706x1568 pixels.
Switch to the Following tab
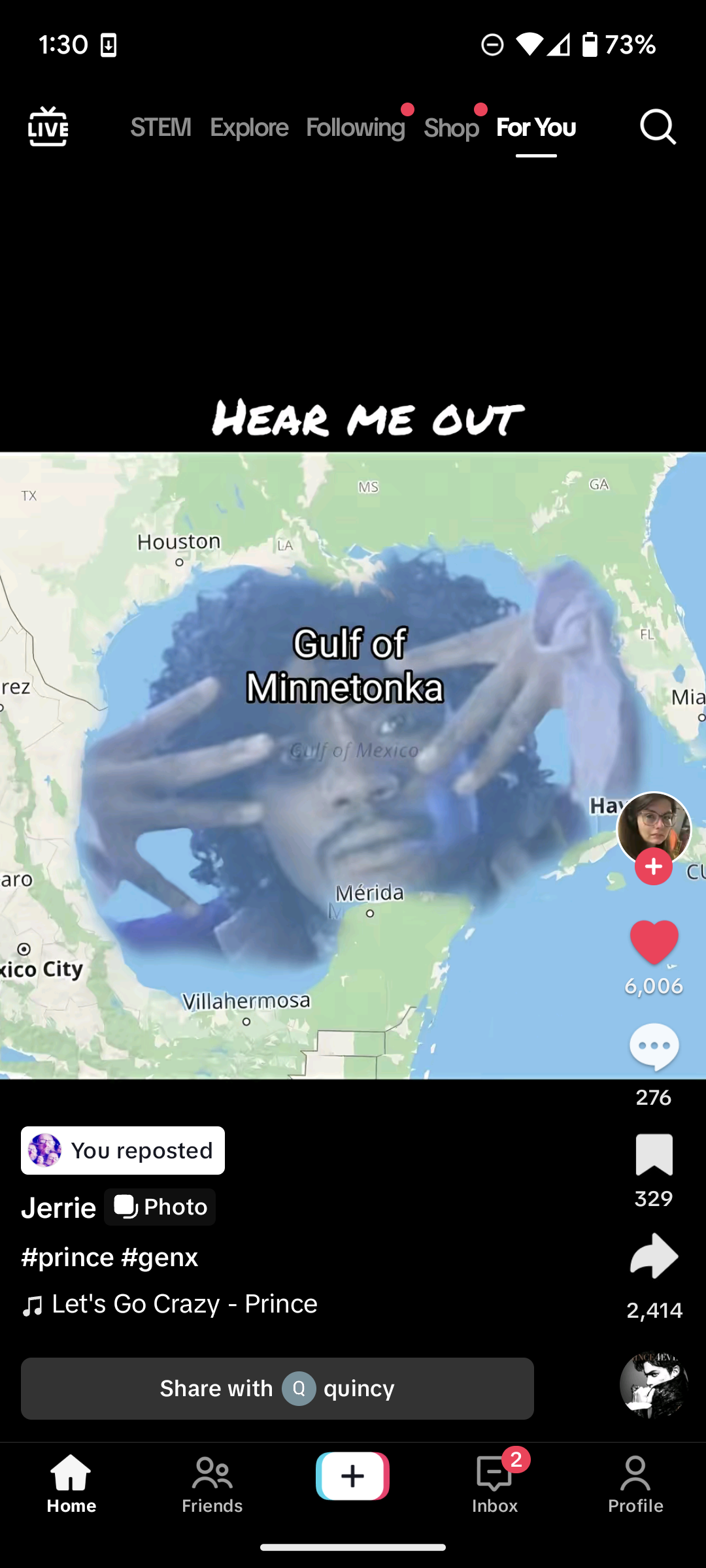point(355,127)
